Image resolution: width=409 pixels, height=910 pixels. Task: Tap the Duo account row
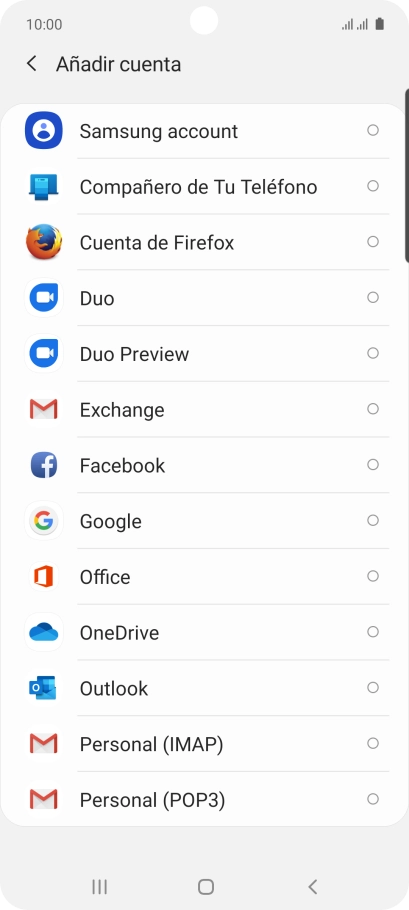point(204,298)
